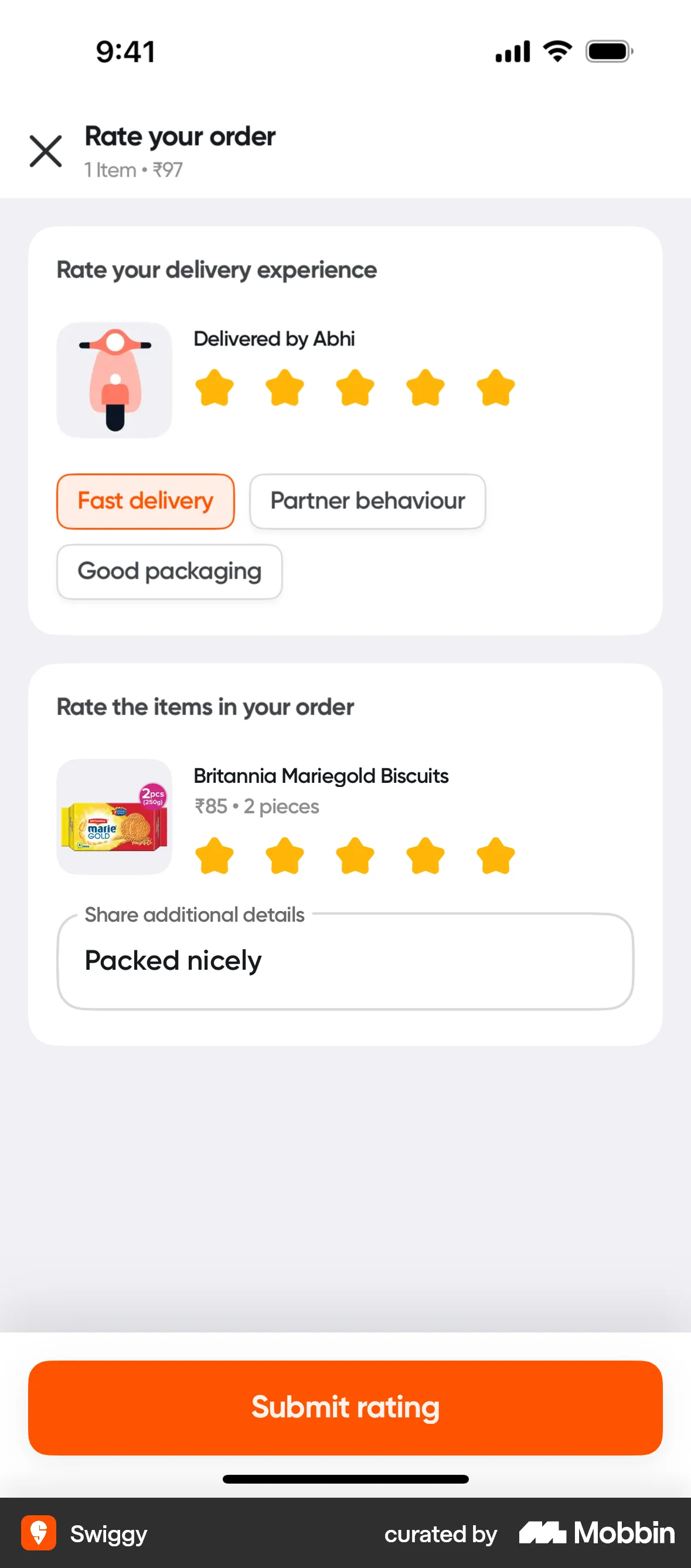Give the delivery a five-star rating
The height and width of the screenshot is (1568, 691).
pos(495,387)
